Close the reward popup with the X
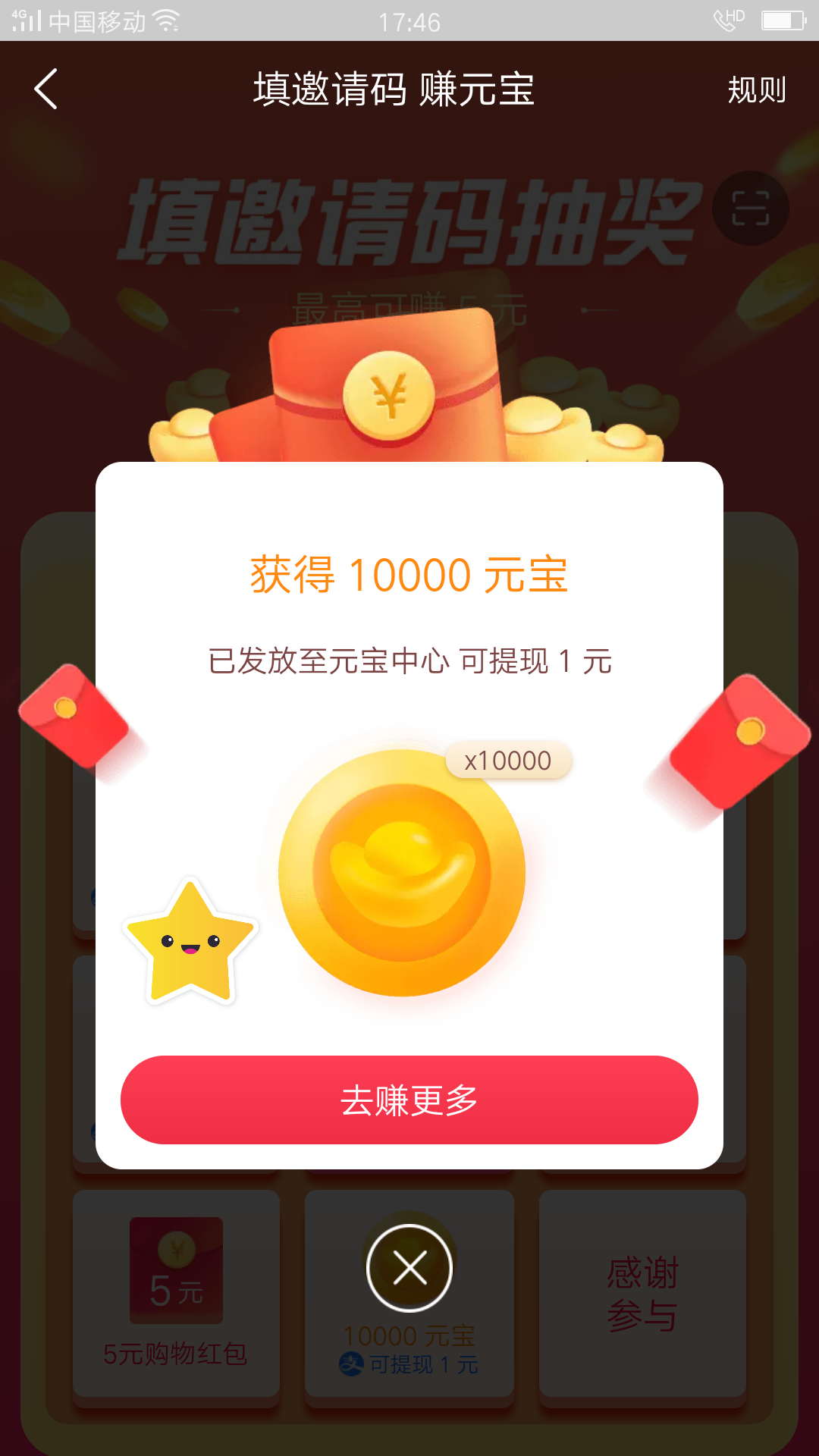819x1456 pixels. pos(409,1268)
